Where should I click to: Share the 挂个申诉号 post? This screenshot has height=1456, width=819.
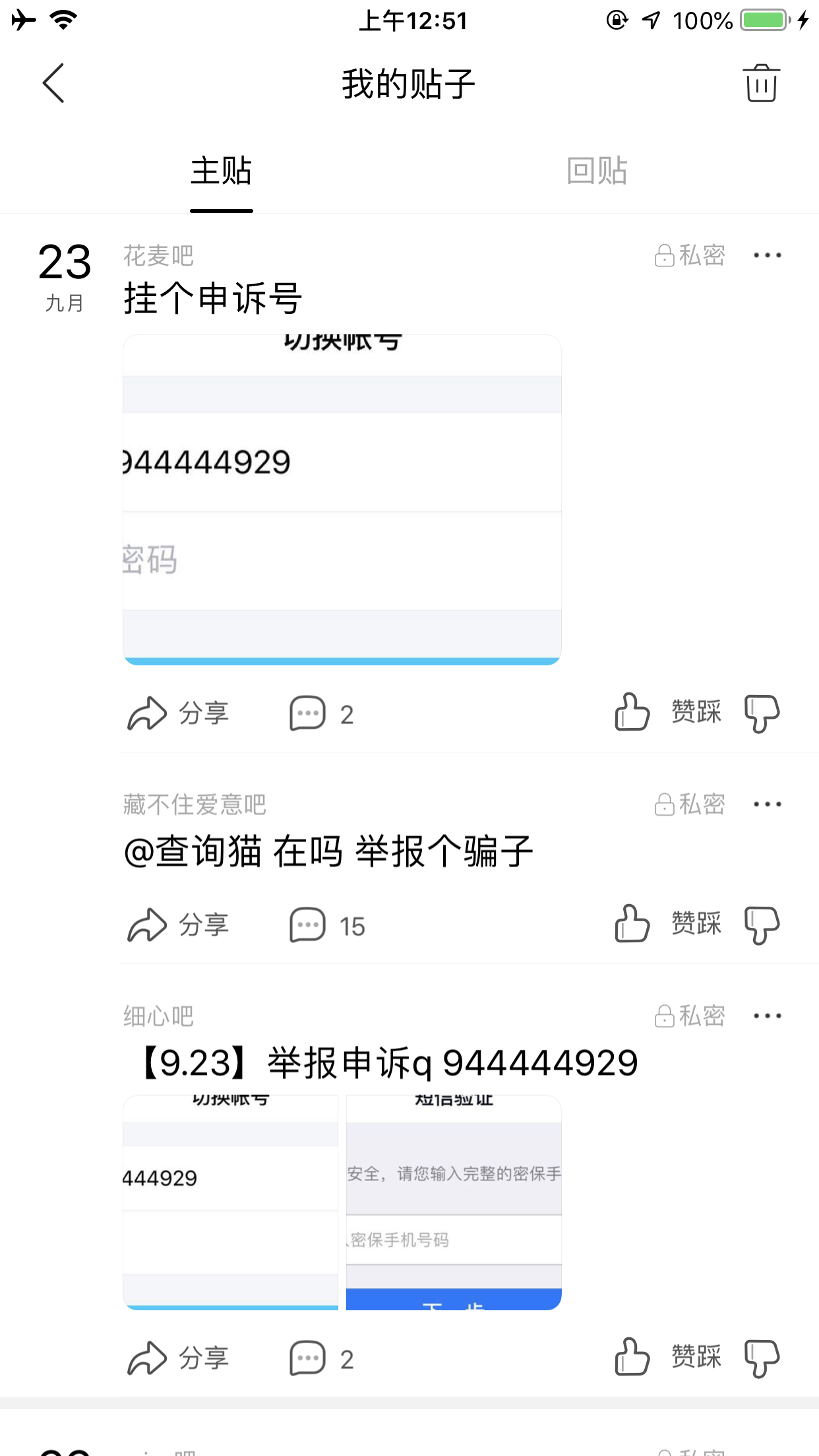point(178,713)
